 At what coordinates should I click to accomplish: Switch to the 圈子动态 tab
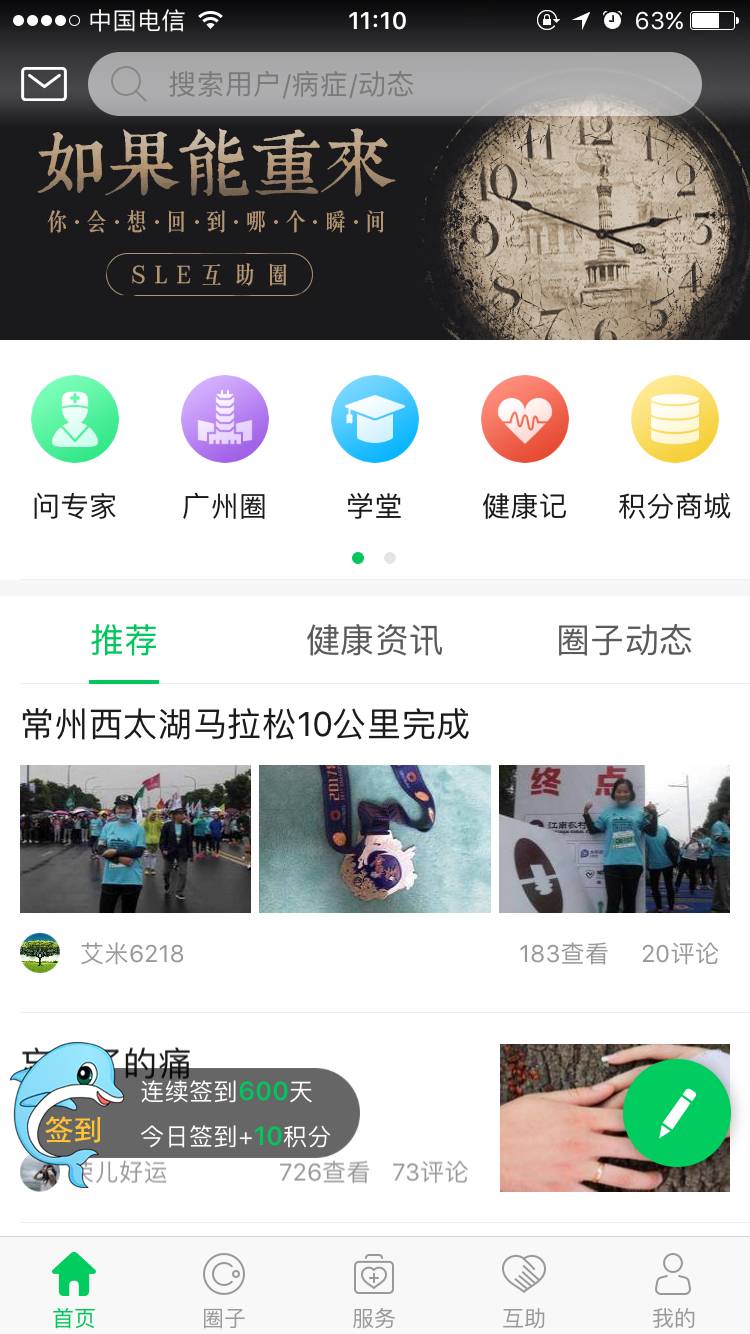pyautogui.click(x=625, y=641)
